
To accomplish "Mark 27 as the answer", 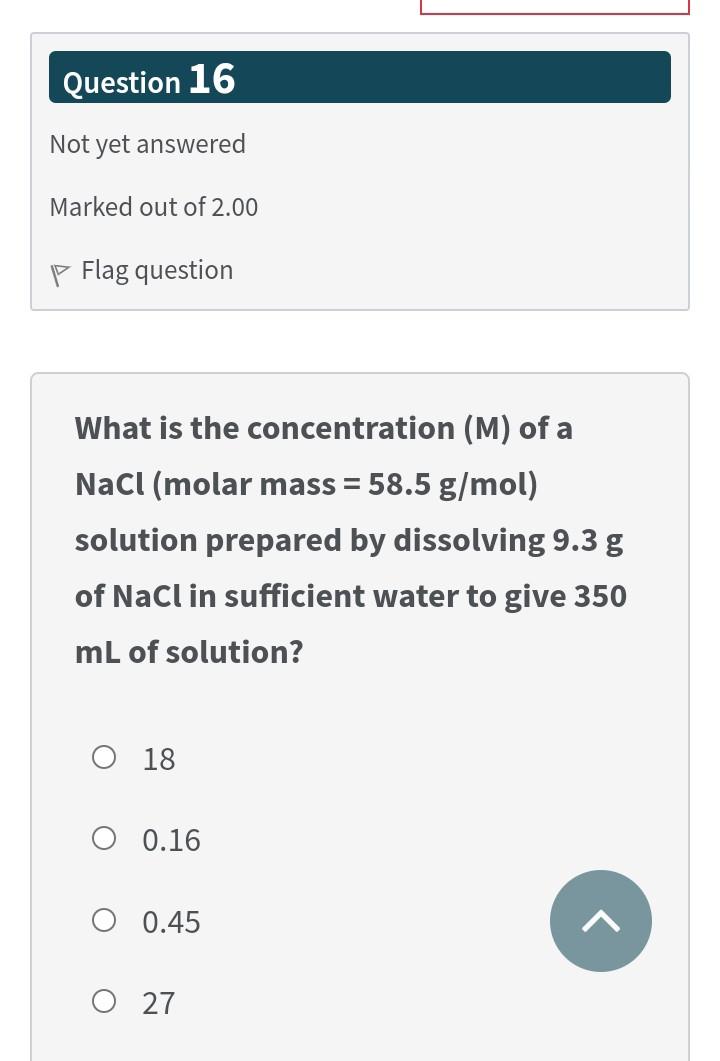I will pyautogui.click(x=104, y=1001).
